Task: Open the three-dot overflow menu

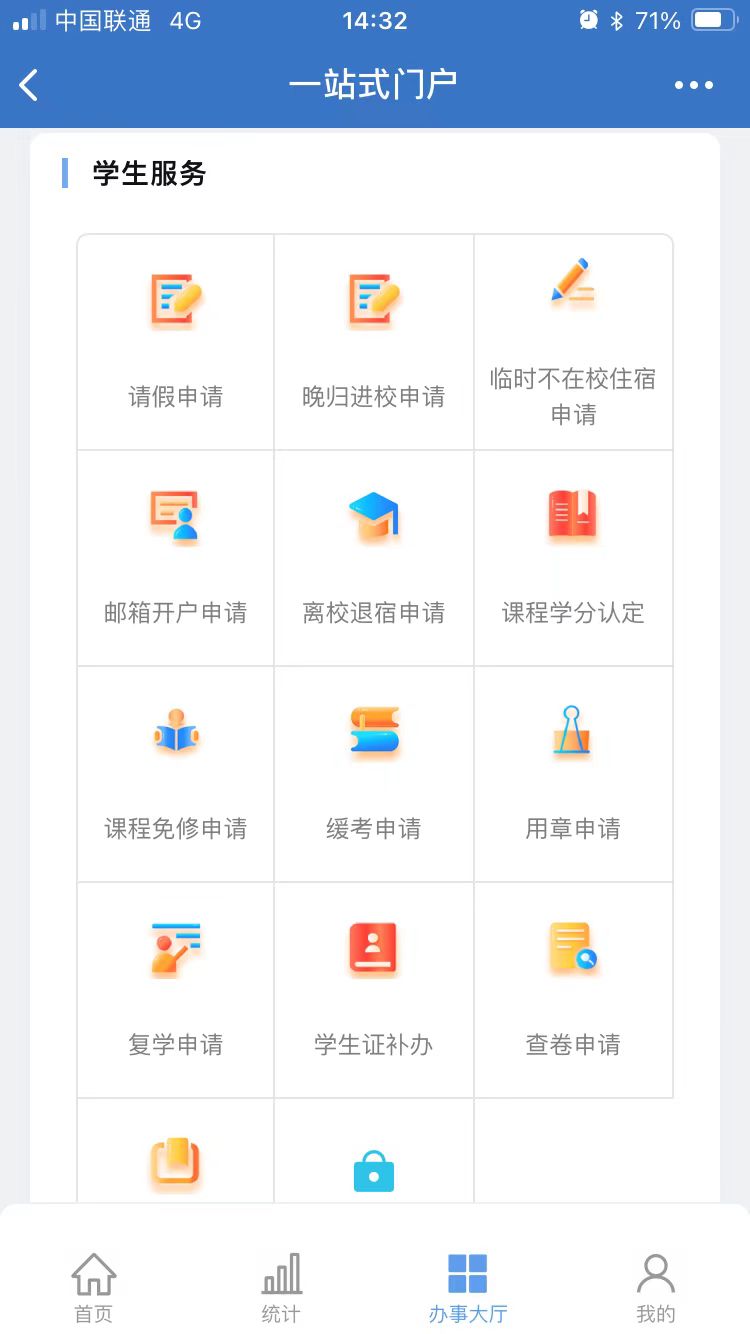Action: click(693, 85)
